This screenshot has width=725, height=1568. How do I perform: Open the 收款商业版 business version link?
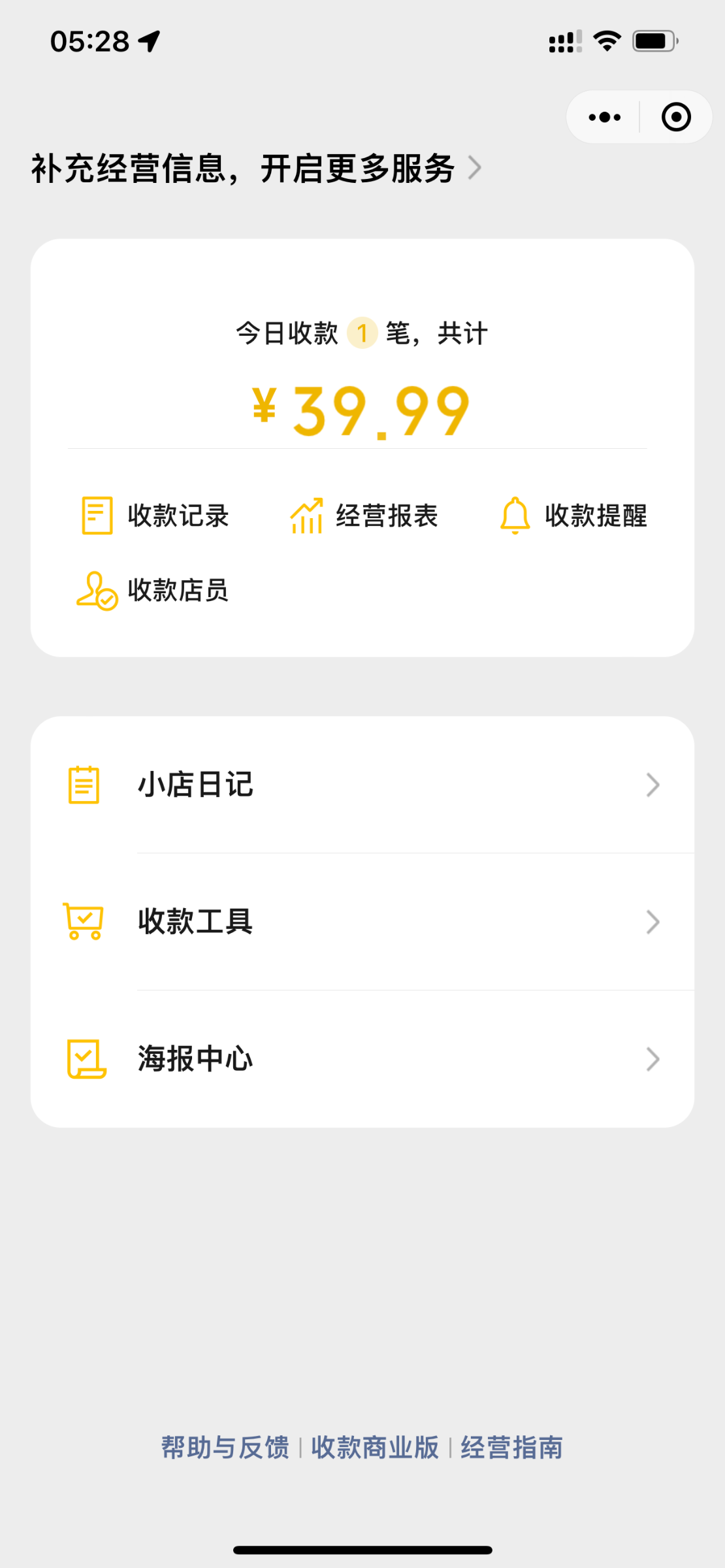[375, 1448]
